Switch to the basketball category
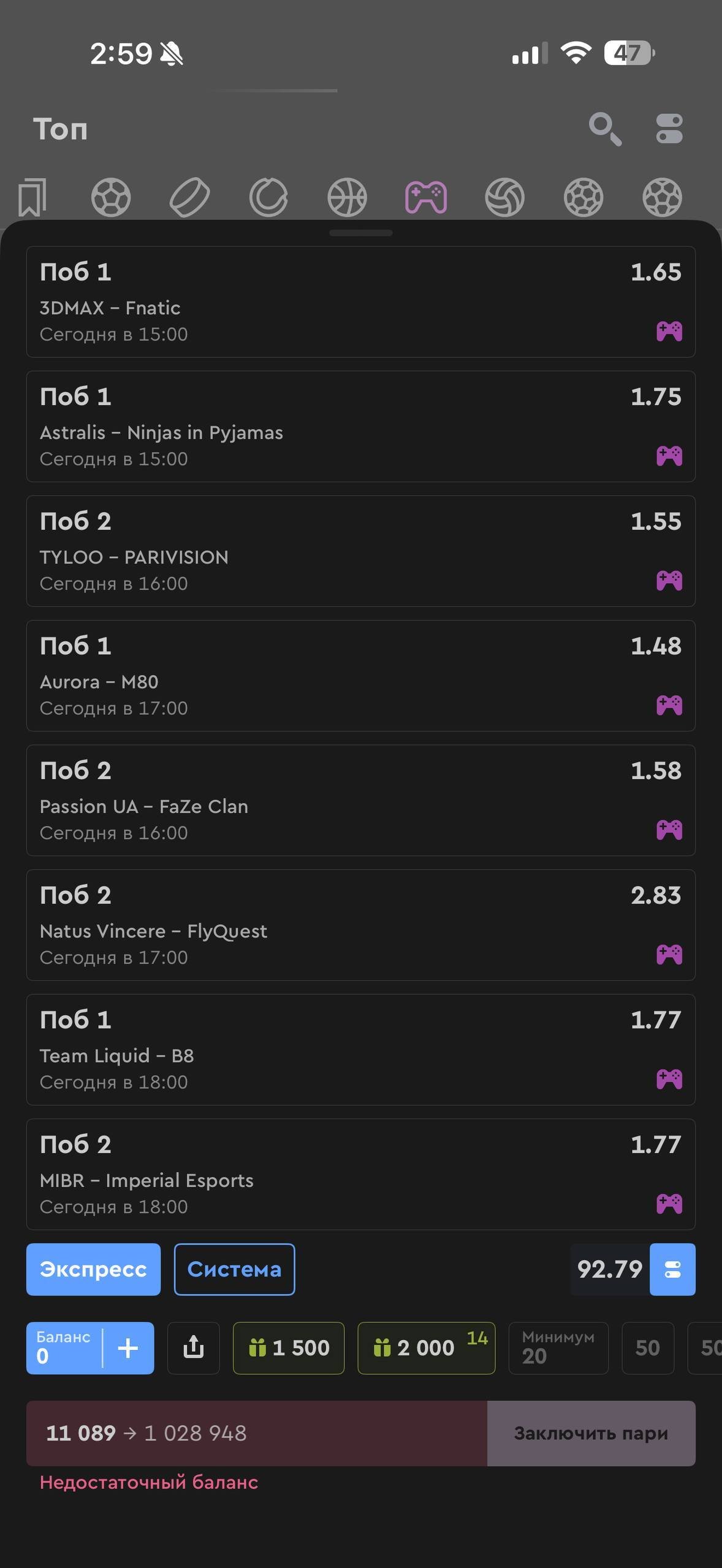 click(347, 197)
